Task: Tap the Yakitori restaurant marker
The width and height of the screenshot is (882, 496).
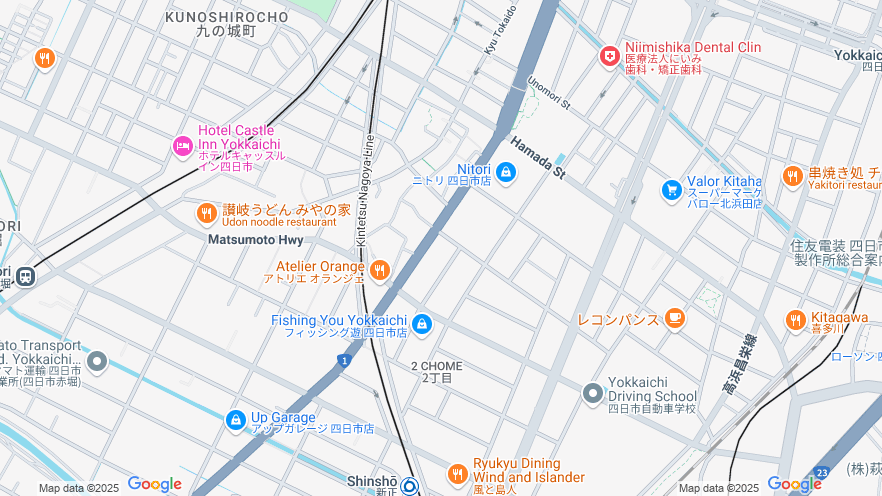Action: tap(792, 176)
